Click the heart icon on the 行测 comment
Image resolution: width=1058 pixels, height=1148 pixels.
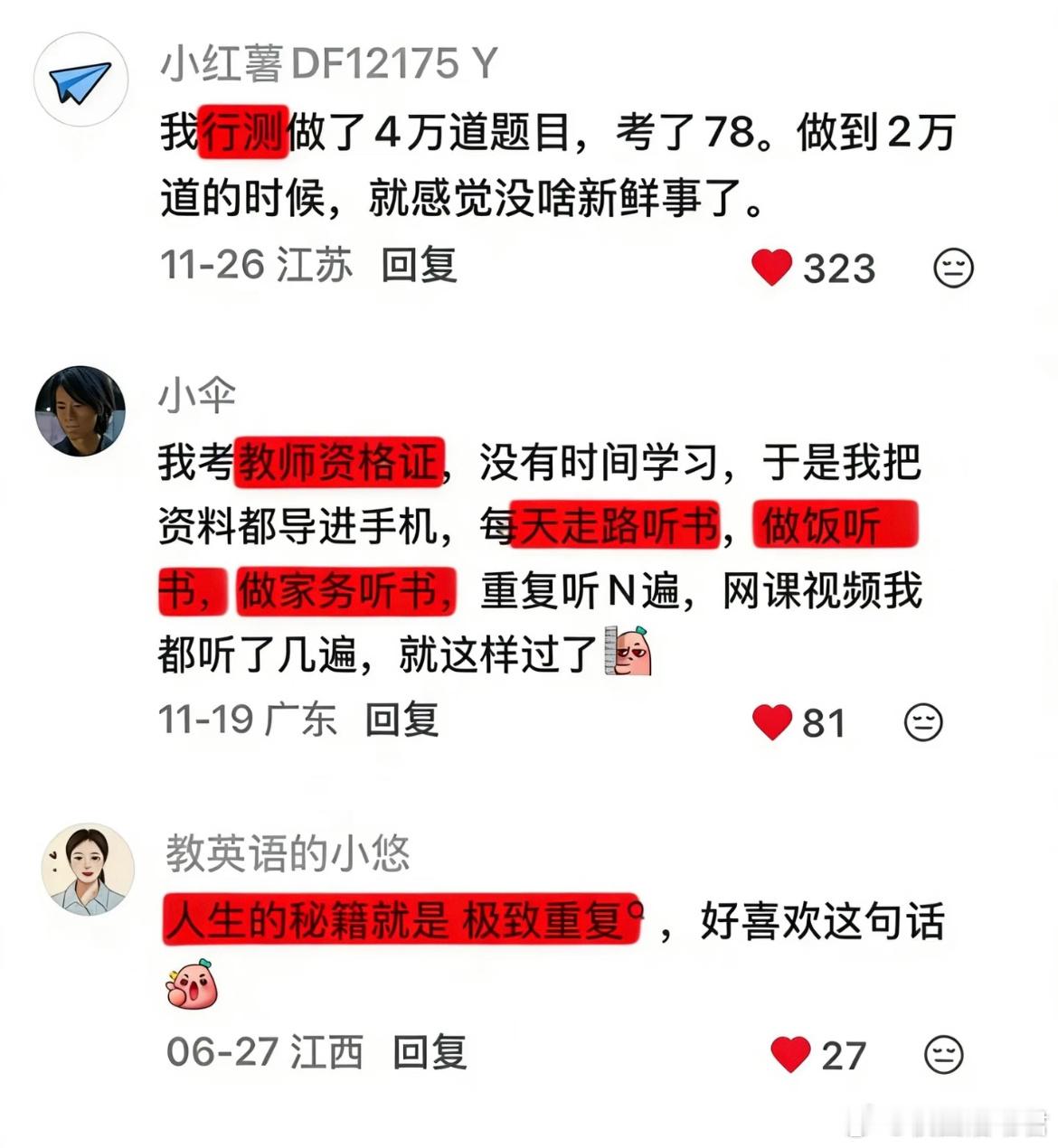pyautogui.click(x=771, y=268)
